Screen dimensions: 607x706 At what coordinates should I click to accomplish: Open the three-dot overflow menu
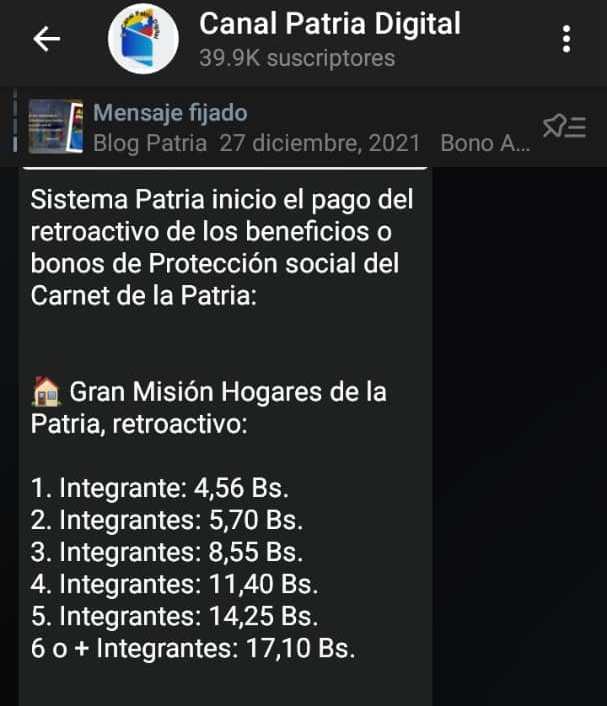click(567, 40)
